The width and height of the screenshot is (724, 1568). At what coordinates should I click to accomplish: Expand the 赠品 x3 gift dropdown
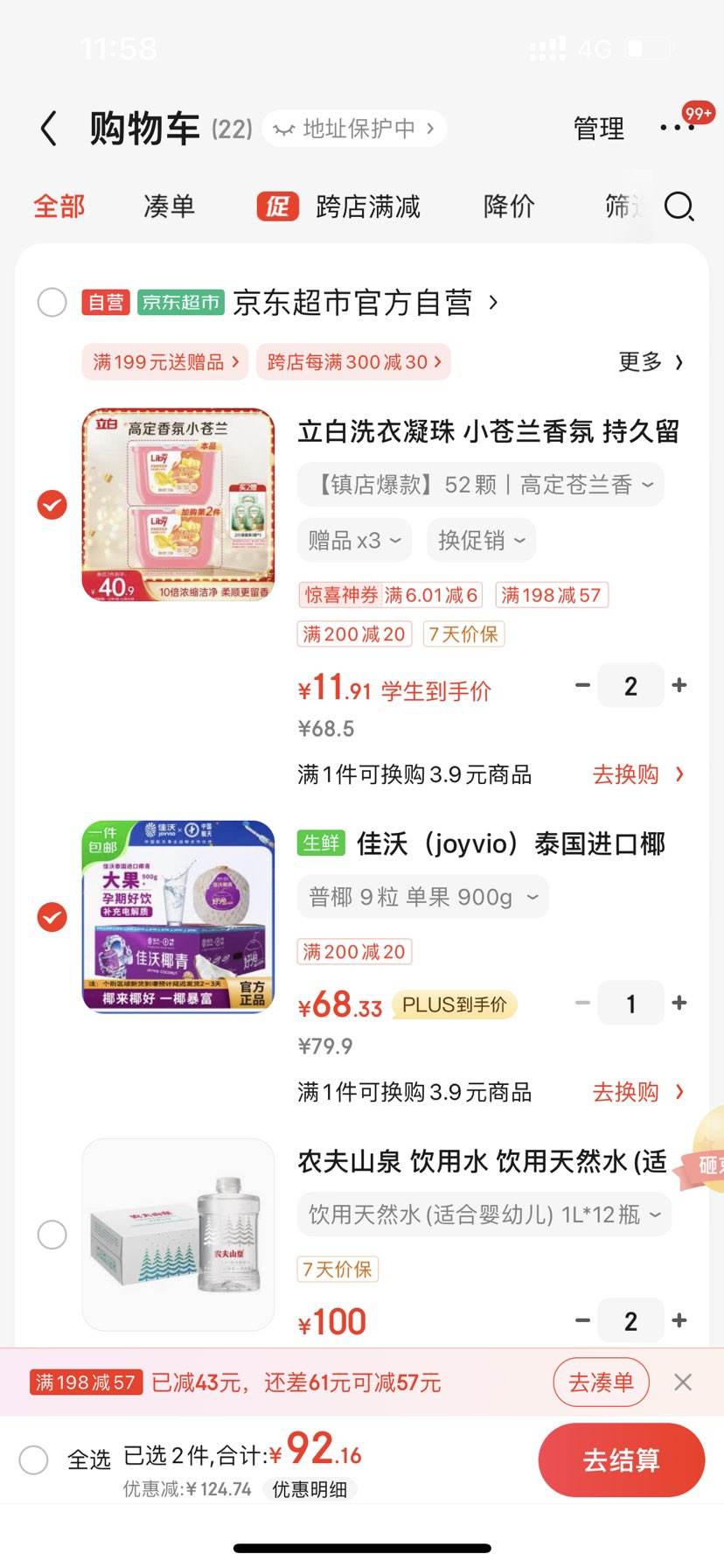[354, 540]
